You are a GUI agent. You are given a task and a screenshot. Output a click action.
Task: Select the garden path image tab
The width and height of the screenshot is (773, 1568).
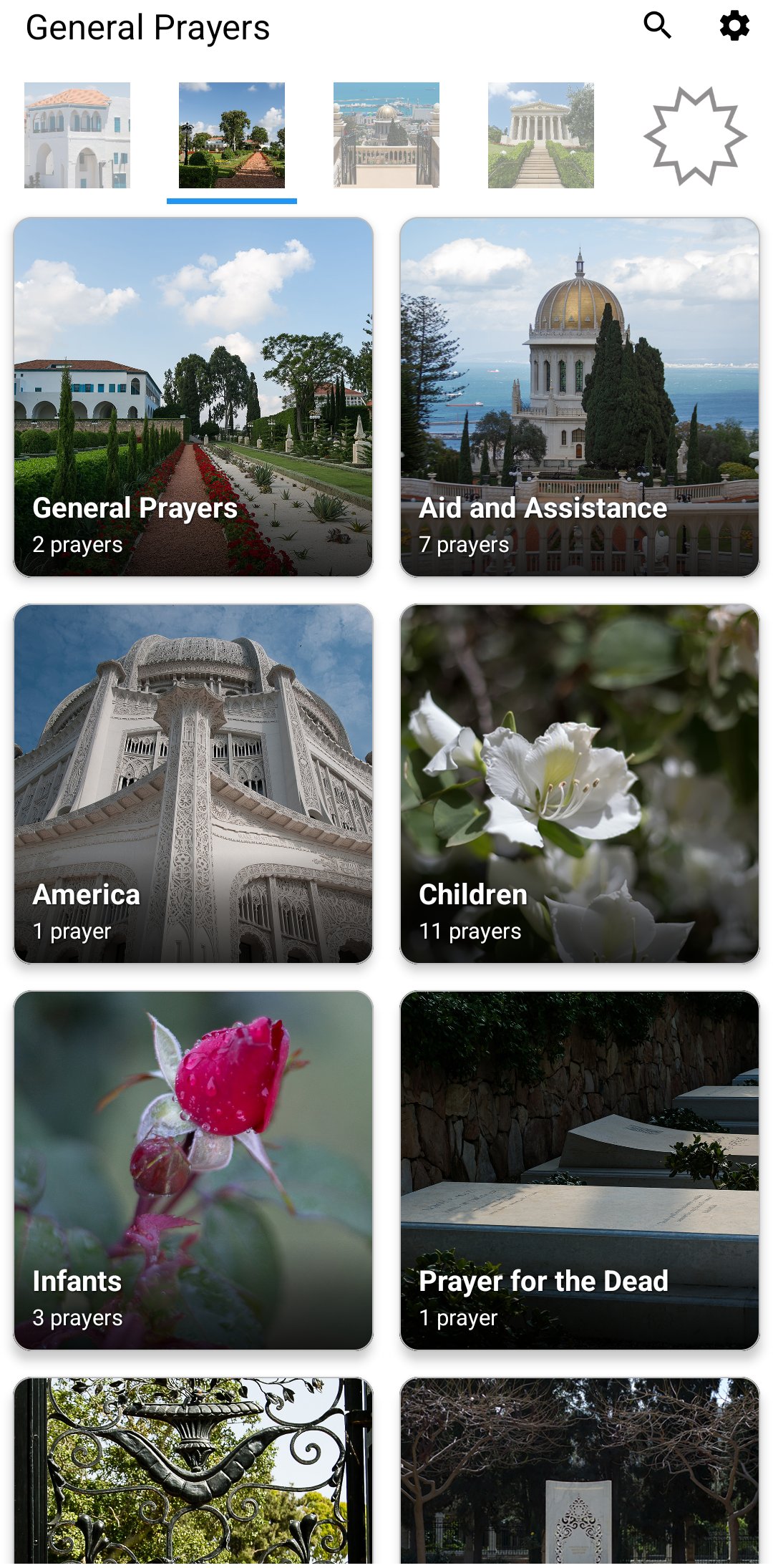(x=232, y=135)
